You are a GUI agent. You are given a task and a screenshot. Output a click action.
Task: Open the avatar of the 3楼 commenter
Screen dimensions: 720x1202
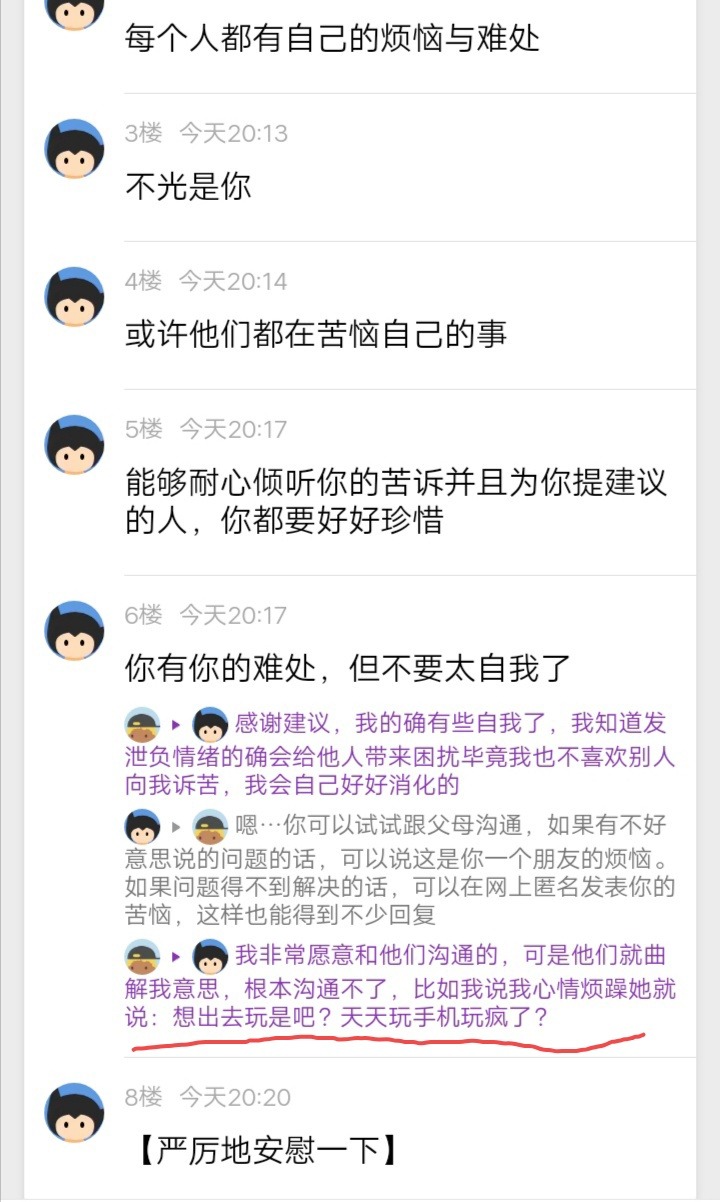74,149
